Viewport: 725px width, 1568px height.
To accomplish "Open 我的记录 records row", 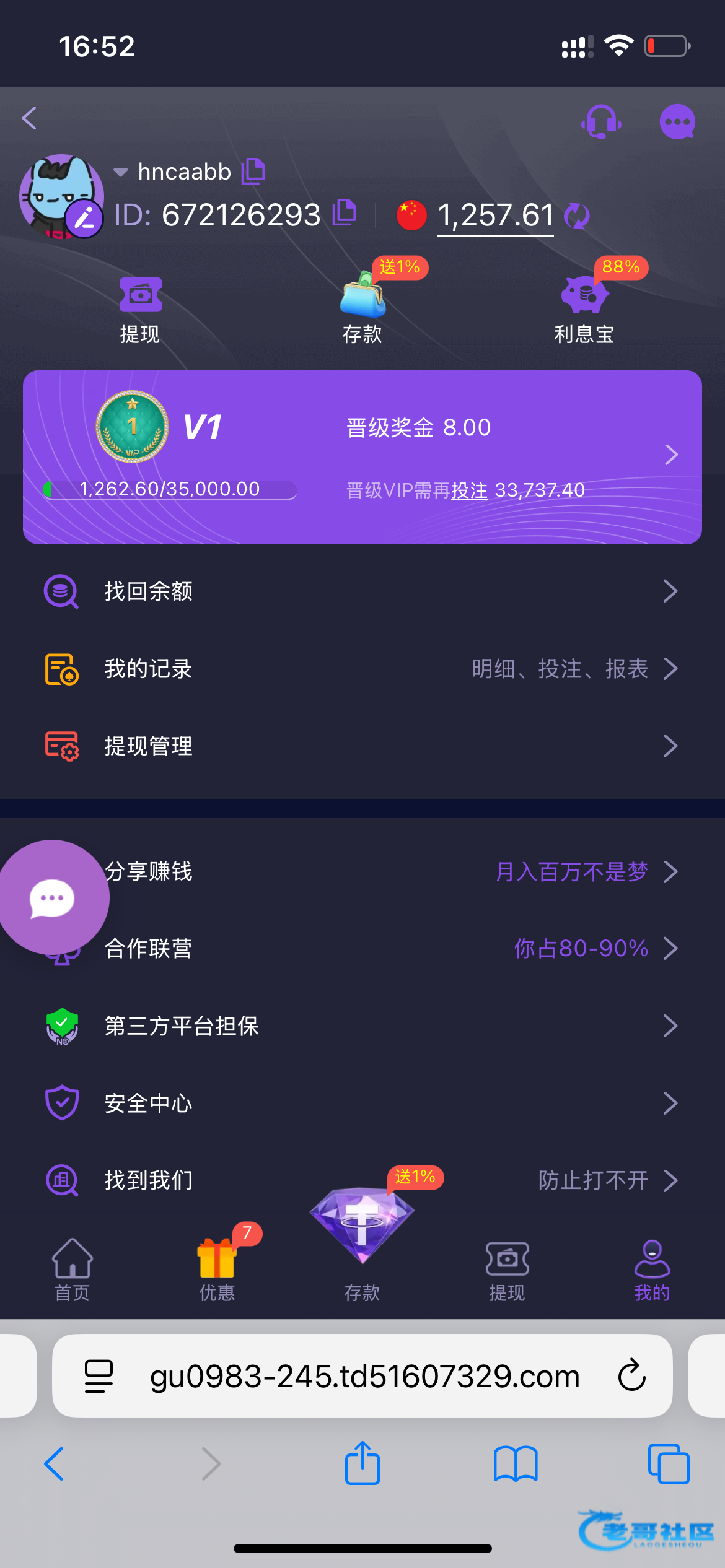I will pos(362,669).
